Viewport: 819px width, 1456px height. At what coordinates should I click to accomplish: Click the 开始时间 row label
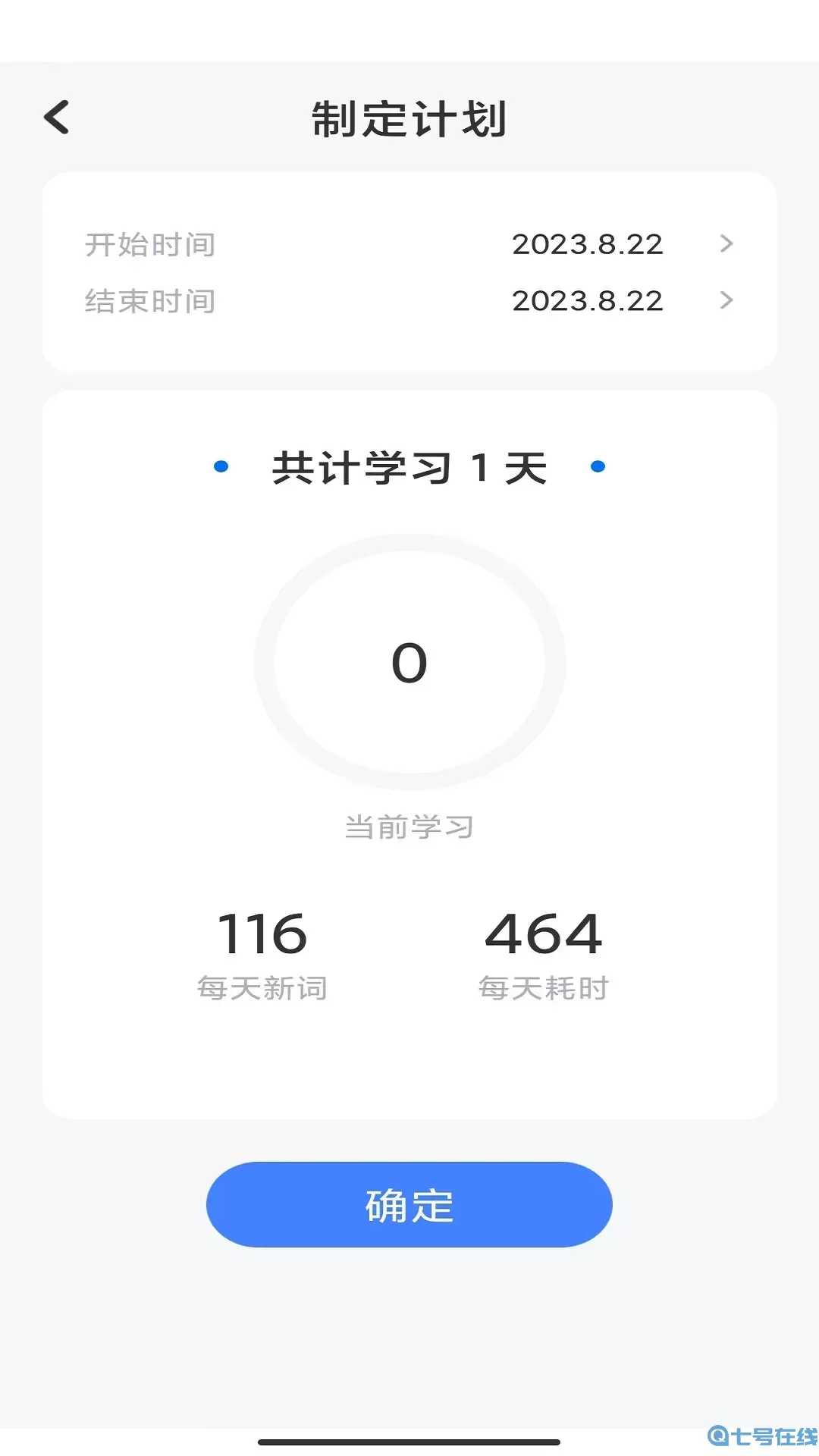[x=150, y=243]
